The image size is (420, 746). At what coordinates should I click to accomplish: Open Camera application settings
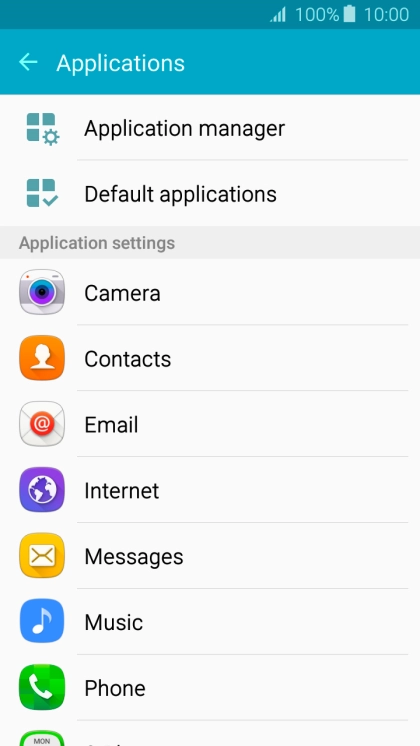[x=210, y=292]
